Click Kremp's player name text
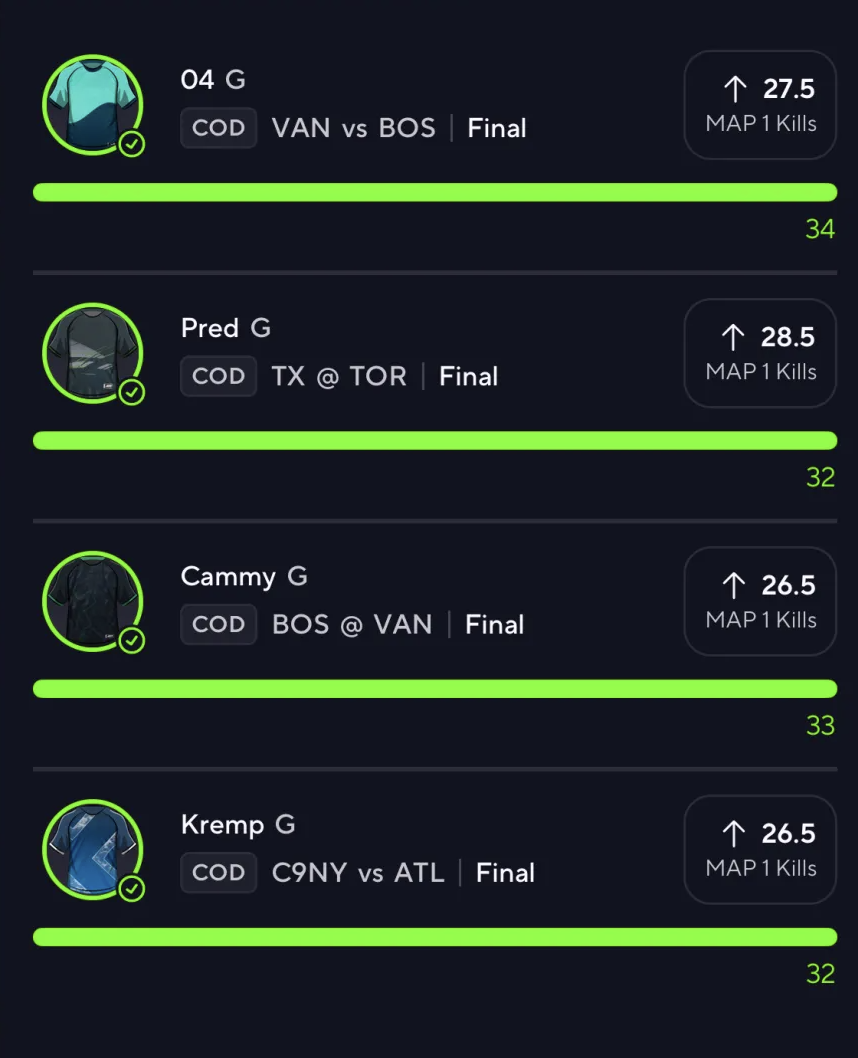This screenshot has height=1058, width=858. click(224, 824)
